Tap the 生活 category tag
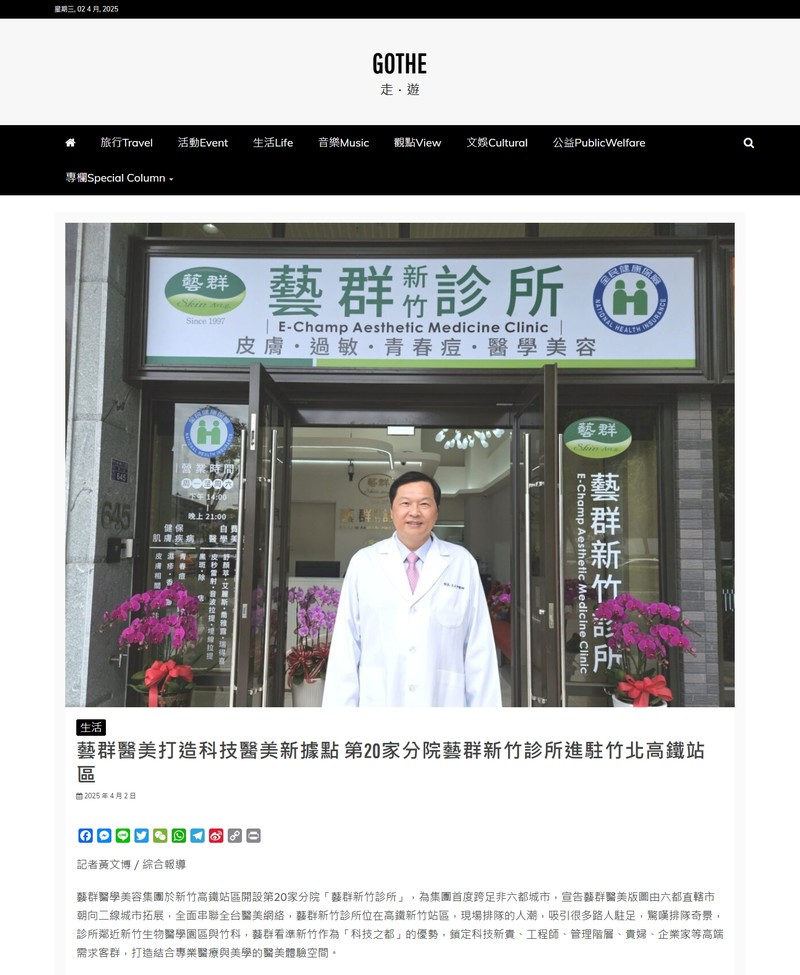This screenshot has width=800, height=975. (90, 727)
